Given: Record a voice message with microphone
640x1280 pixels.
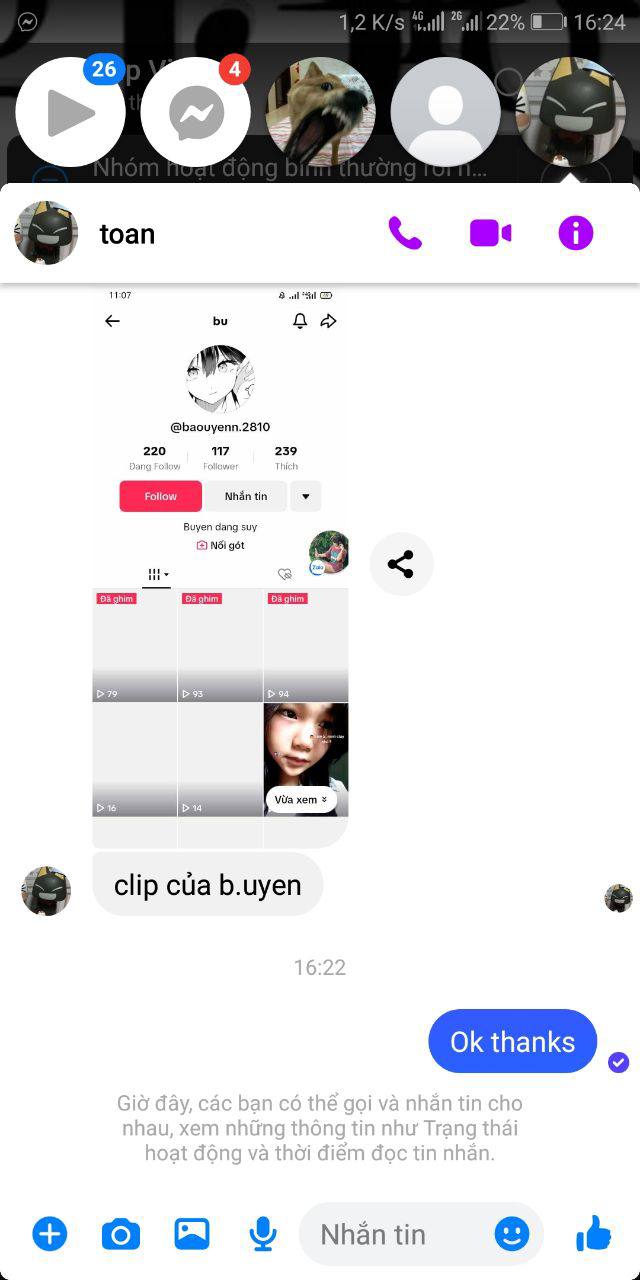Looking at the screenshot, I should 263,1234.
